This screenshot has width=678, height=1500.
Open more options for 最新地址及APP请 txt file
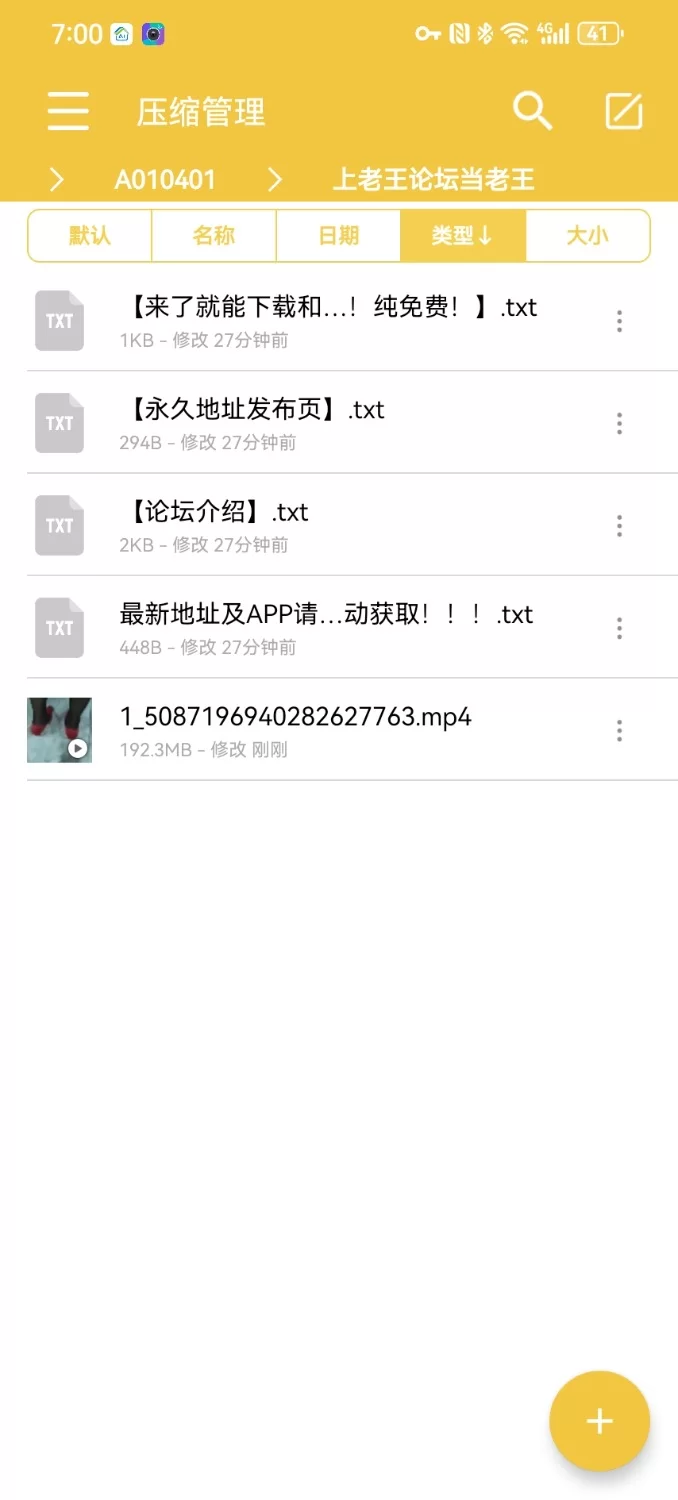click(x=620, y=628)
